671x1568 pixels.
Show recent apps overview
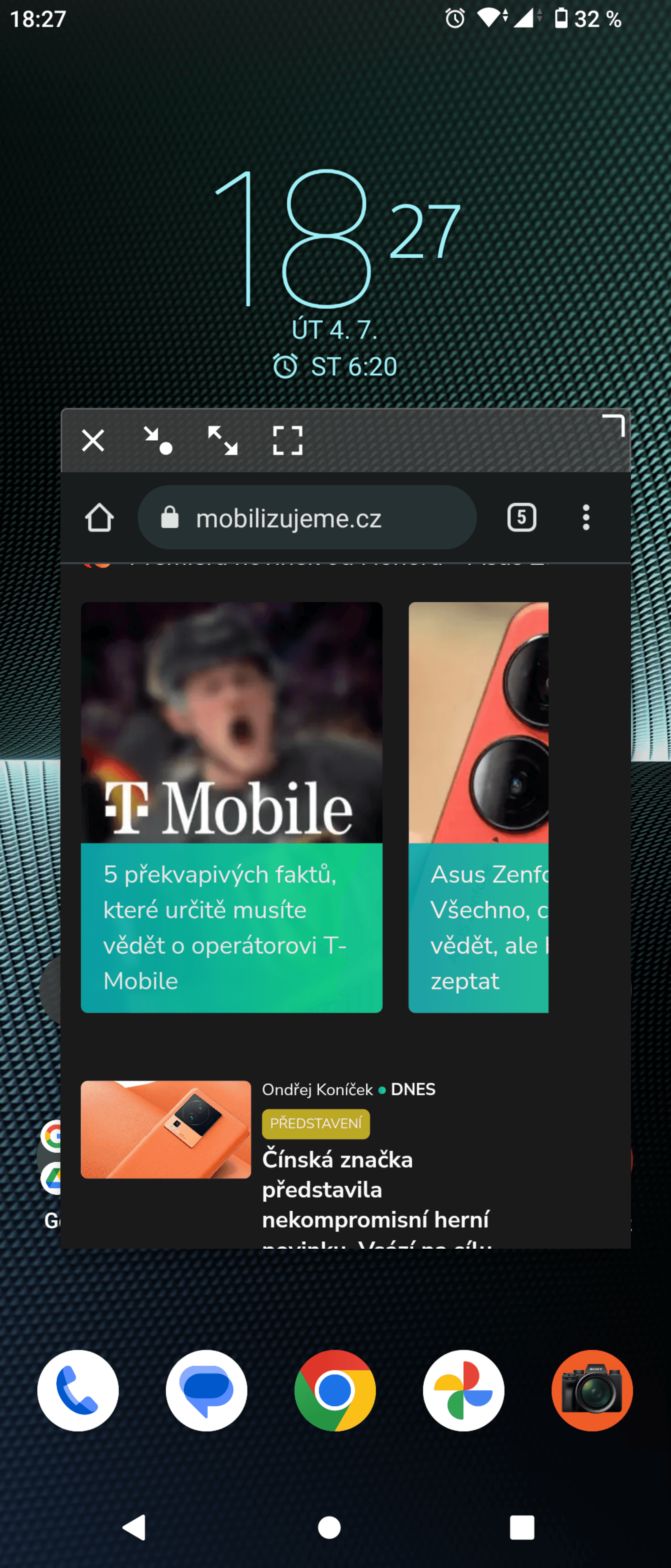click(x=521, y=1527)
